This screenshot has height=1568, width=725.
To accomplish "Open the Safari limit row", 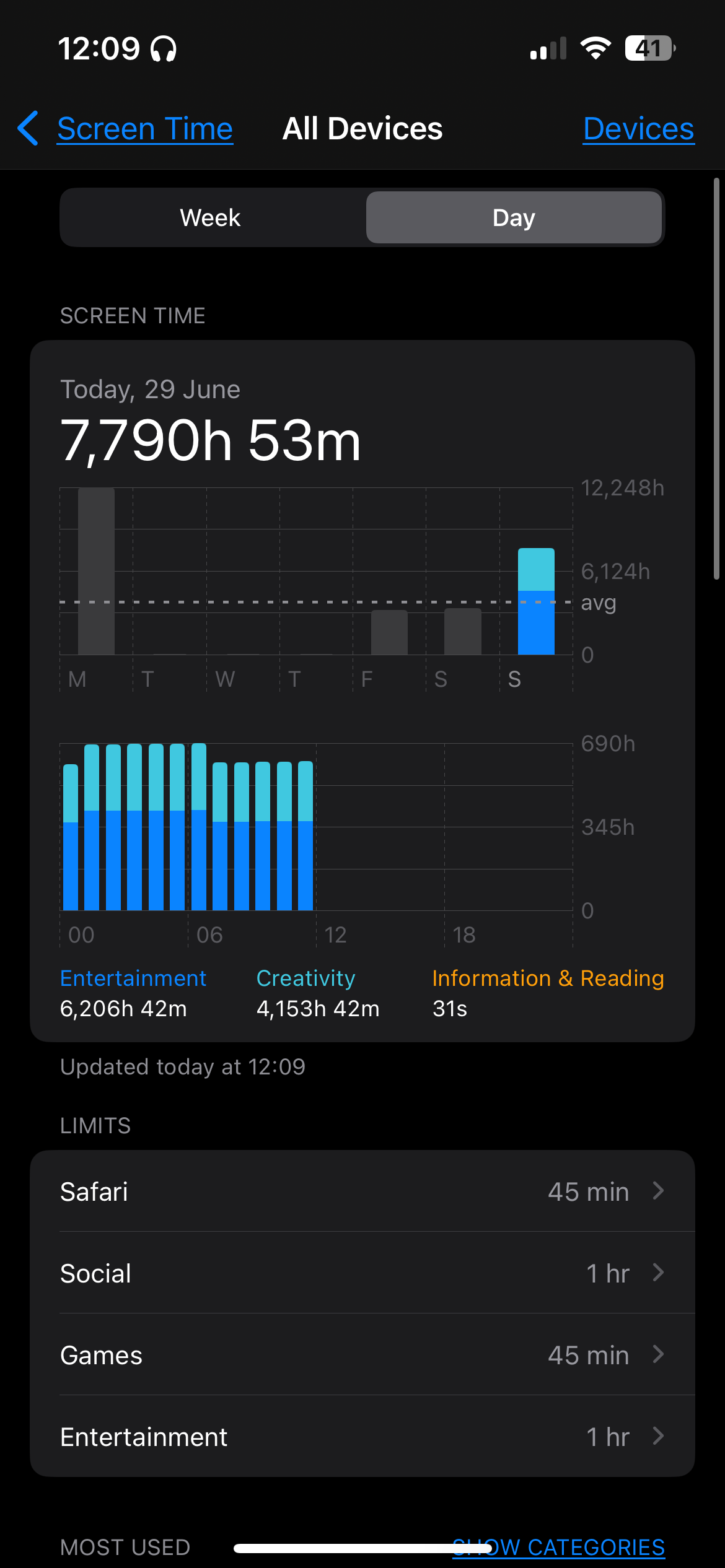I will click(362, 1191).
